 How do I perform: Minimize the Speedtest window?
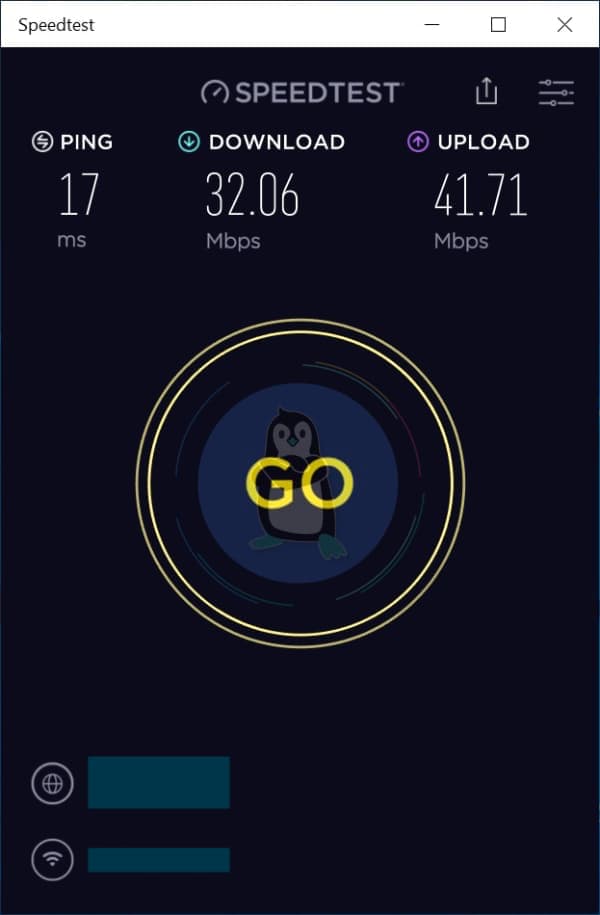click(x=432, y=25)
